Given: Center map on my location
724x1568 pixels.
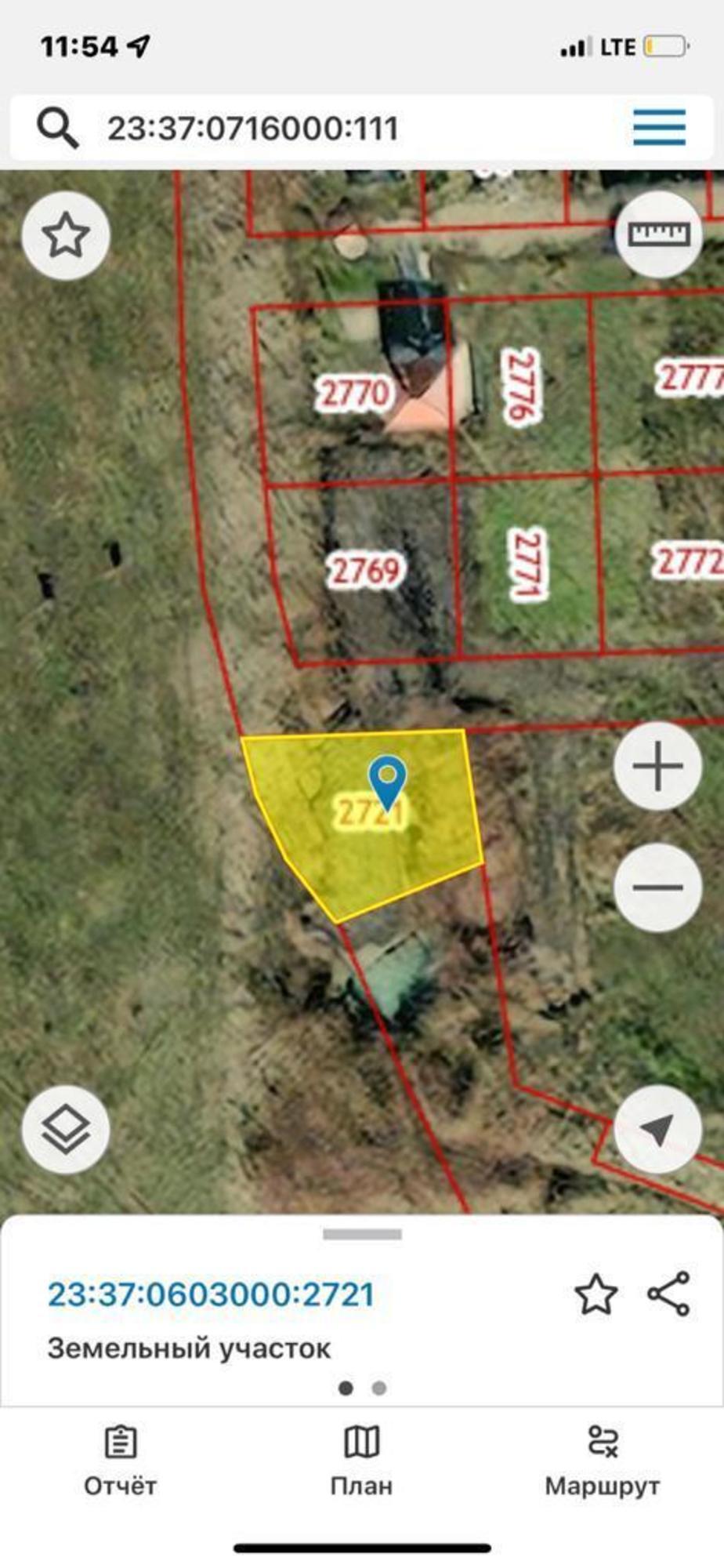Looking at the screenshot, I should pyautogui.click(x=657, y=1130).
